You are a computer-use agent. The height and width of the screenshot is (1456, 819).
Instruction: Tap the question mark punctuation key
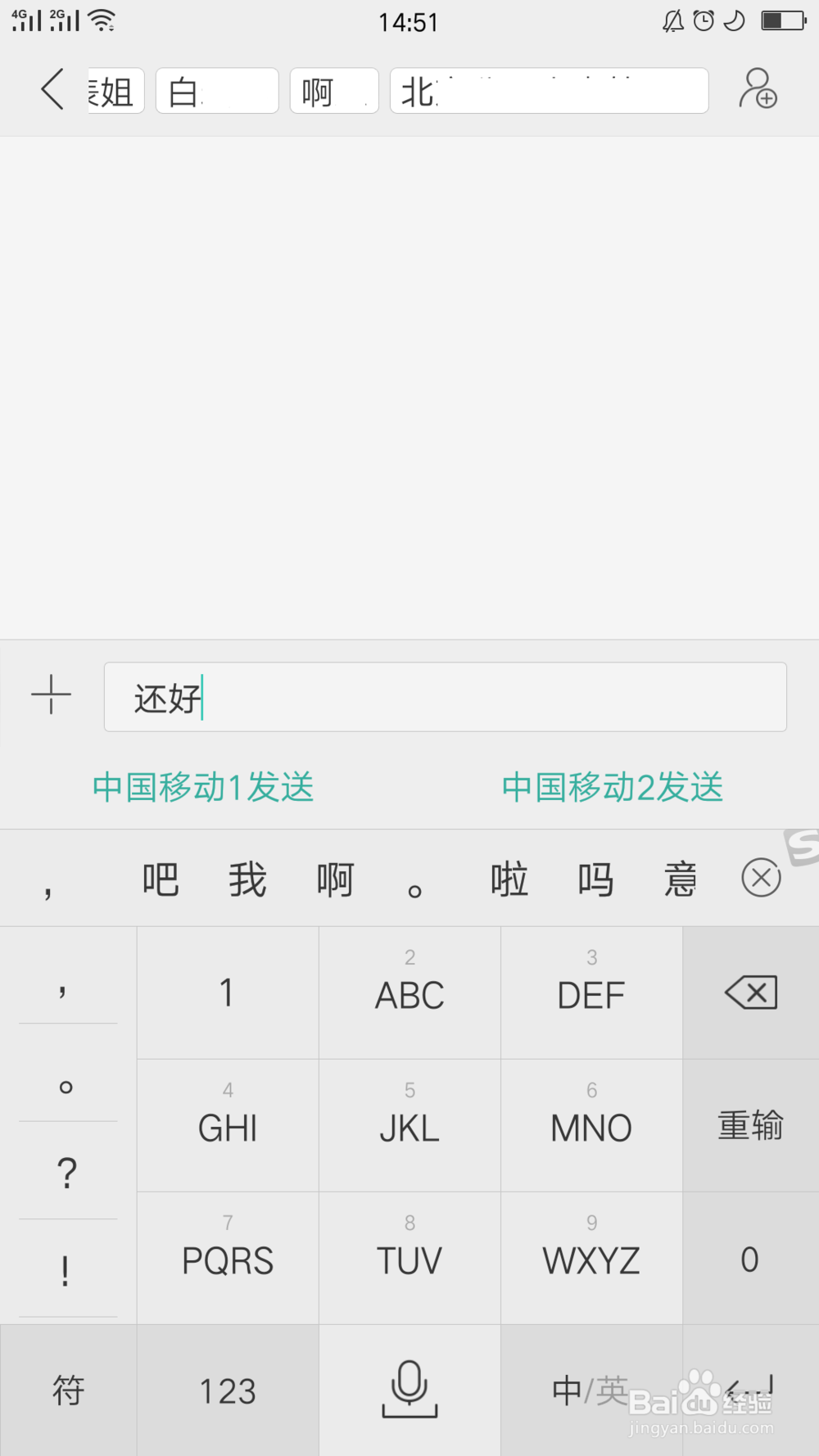[x=66, y=1173]
